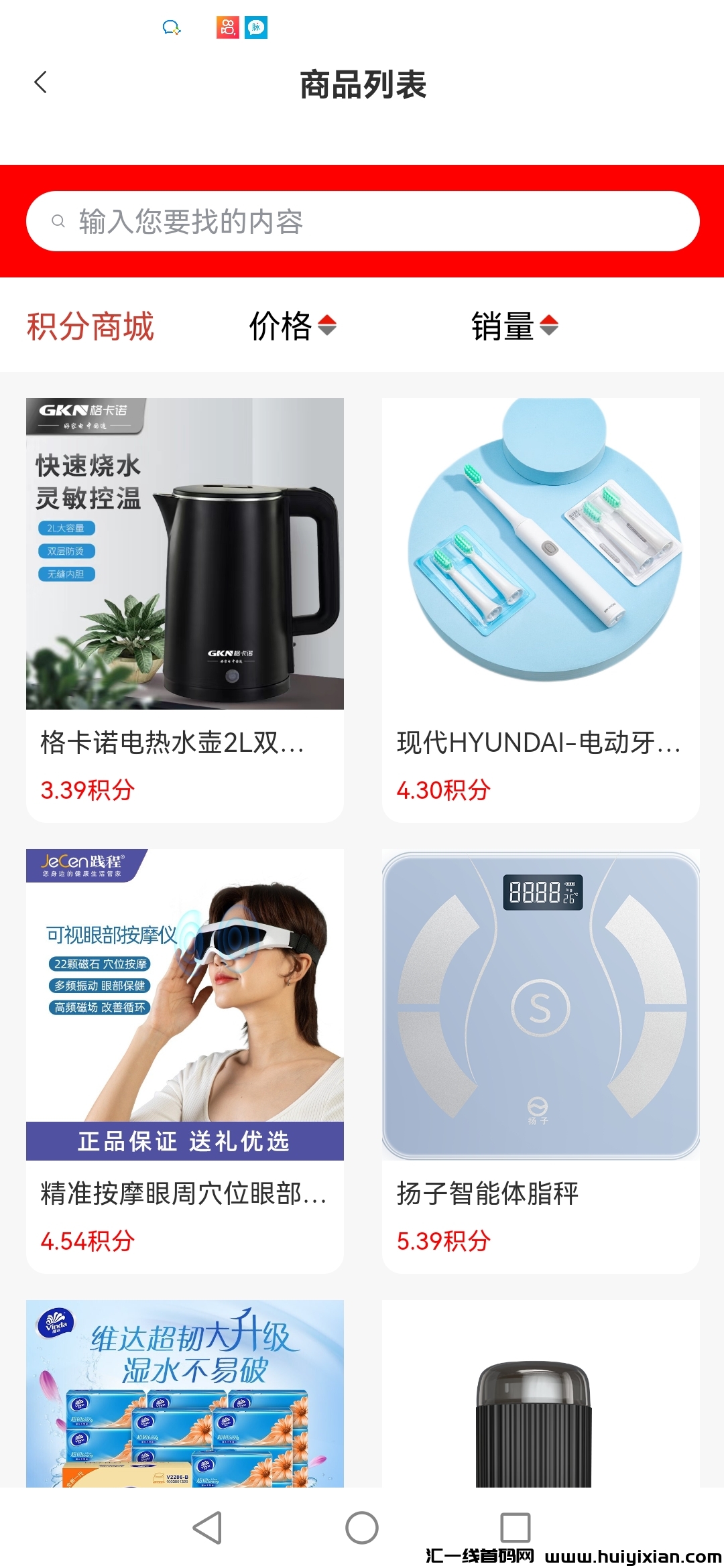The height and width of the screenshot is (1568, 724).
Task: Select the 扬子智能体脂秤 product card
Action: (540, 1059)
